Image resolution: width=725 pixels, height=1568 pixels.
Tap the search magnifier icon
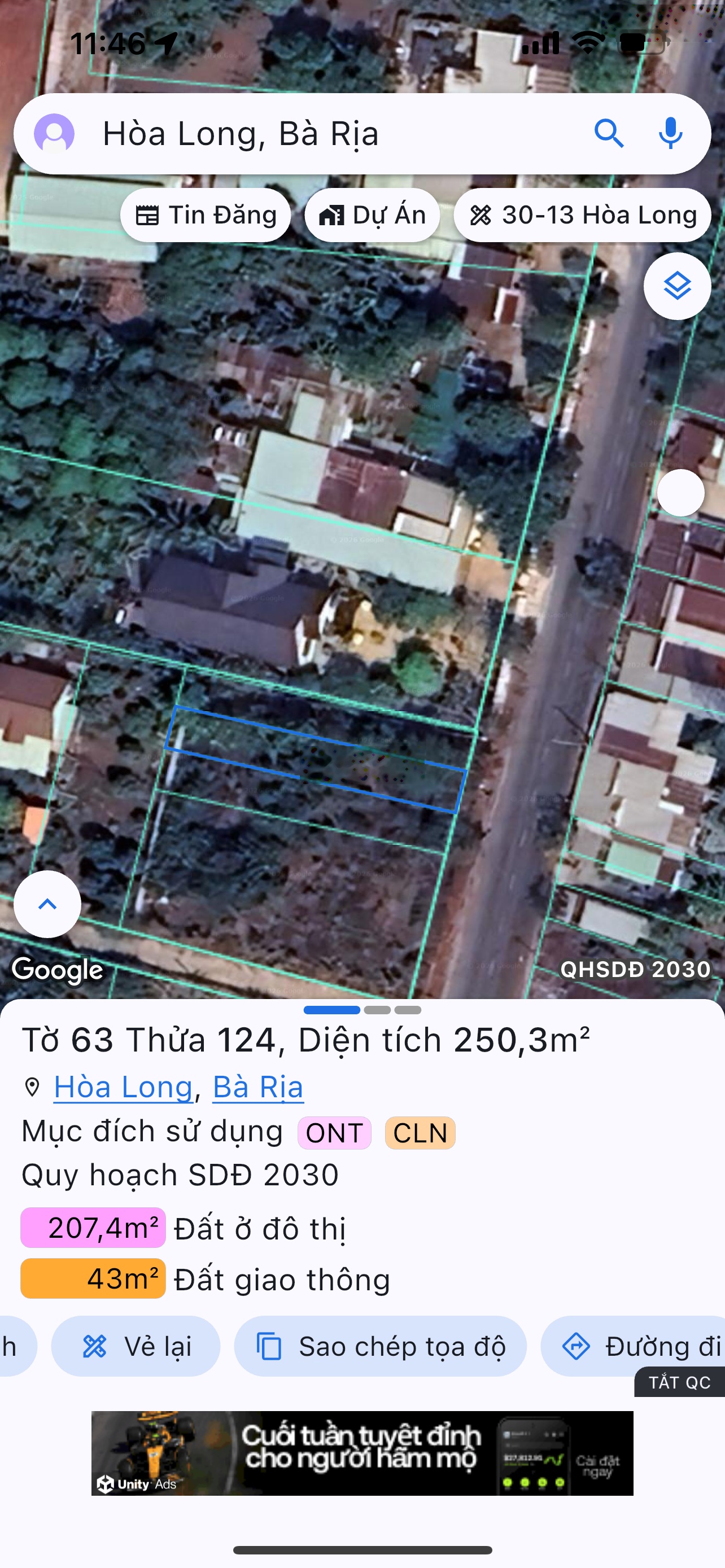pos(609,133)
